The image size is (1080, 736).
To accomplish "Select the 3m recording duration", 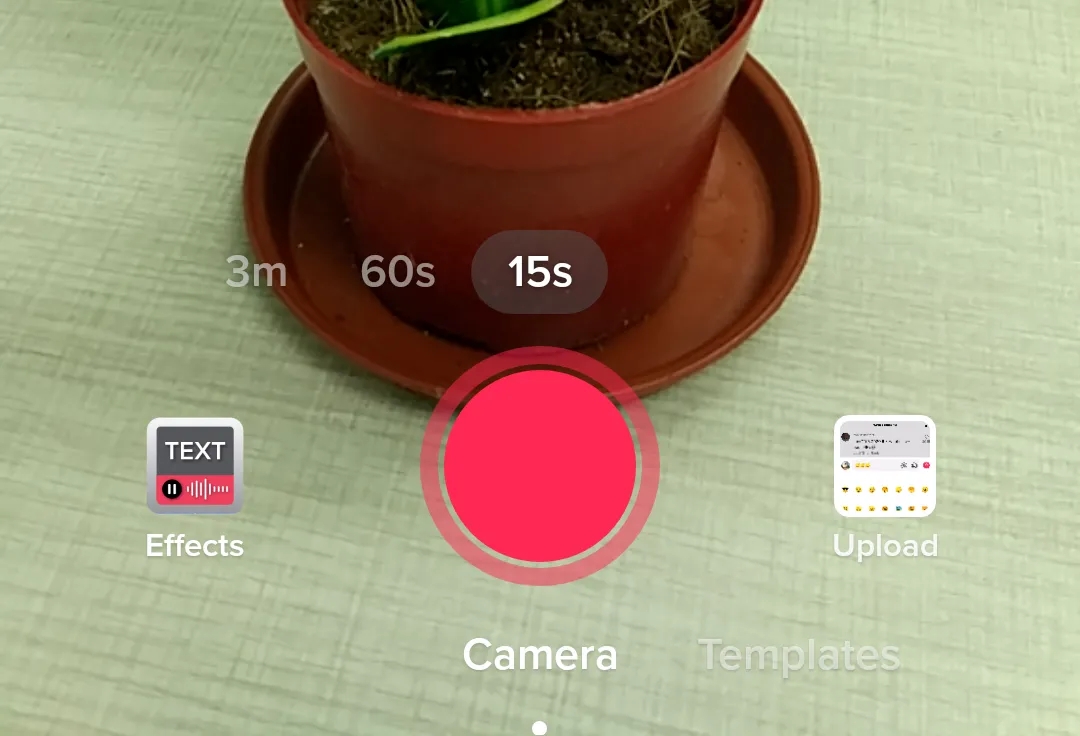I will tap(256, 272).
